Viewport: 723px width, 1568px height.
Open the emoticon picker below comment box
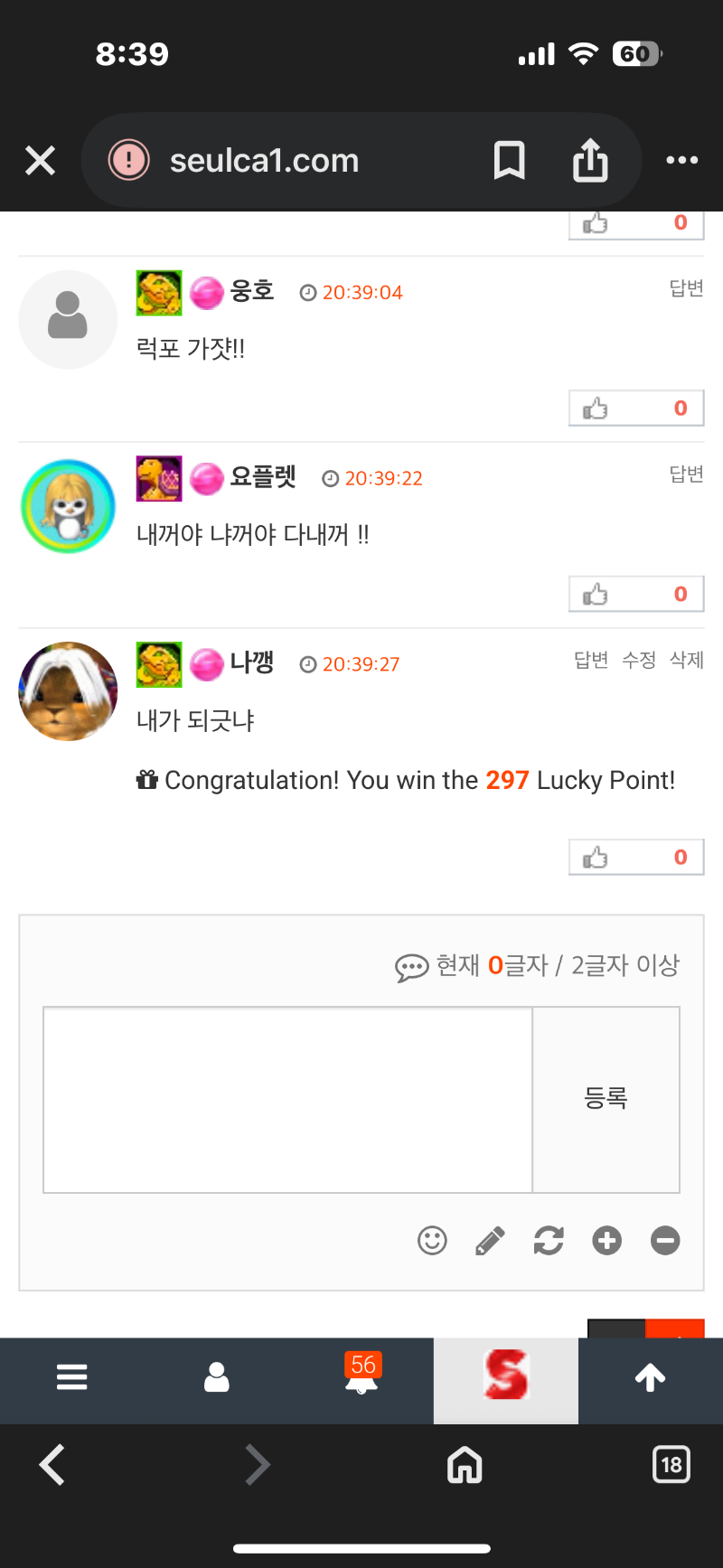pos(432,1241)
